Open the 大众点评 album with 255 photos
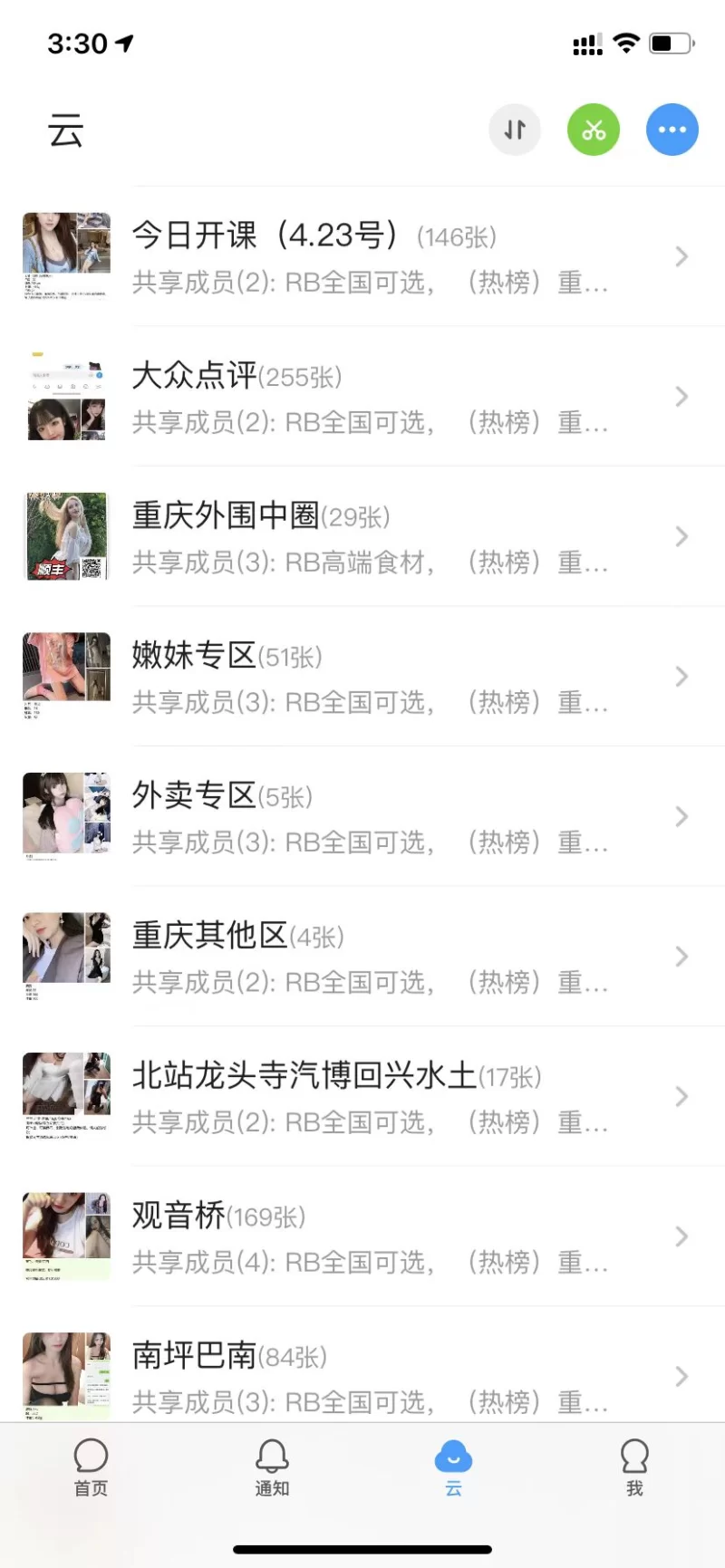 (x=362, y=397)
